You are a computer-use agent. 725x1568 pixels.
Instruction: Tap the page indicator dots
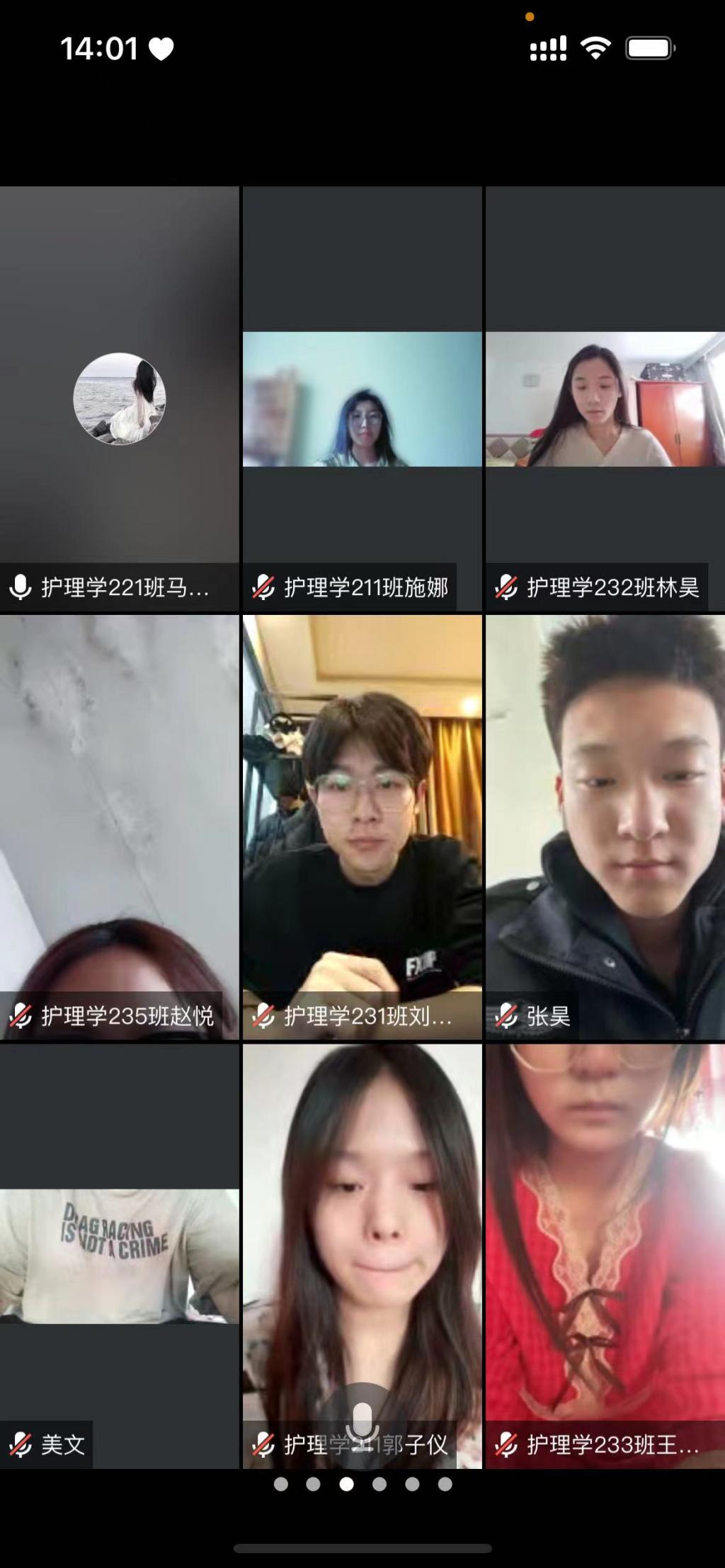(x=362, y=1484)
